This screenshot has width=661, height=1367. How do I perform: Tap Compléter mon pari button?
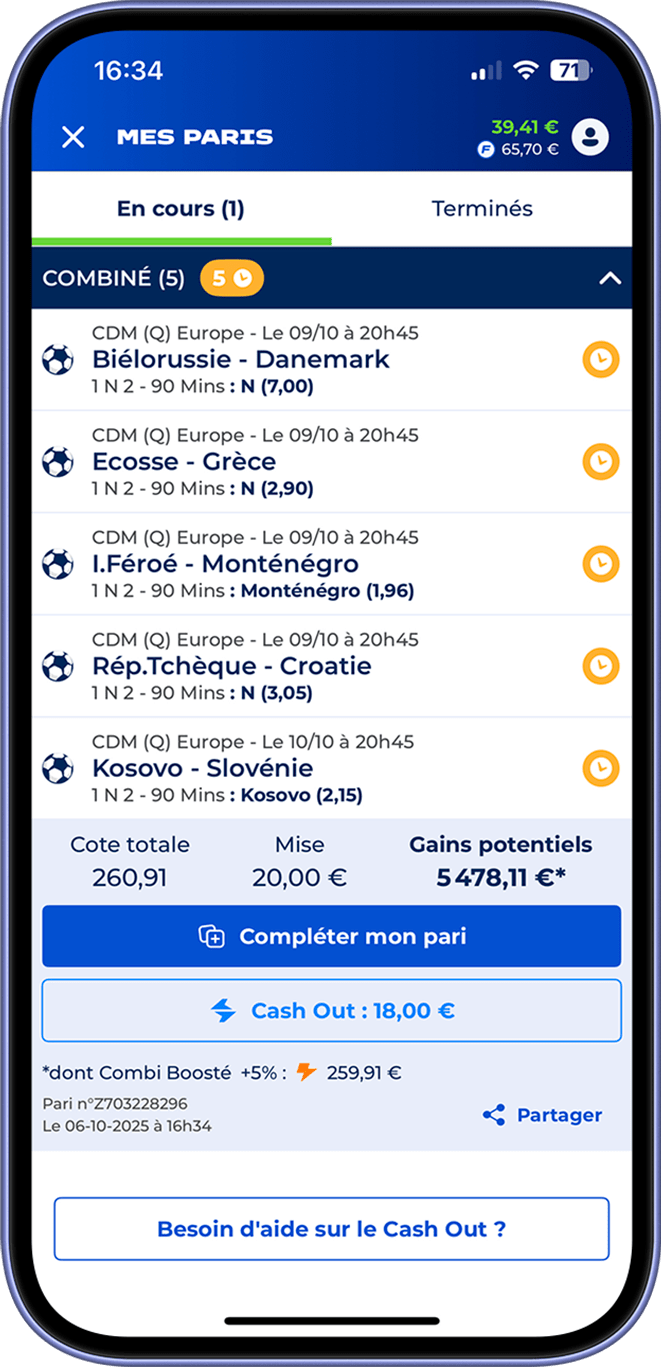(x=331, y=937)
